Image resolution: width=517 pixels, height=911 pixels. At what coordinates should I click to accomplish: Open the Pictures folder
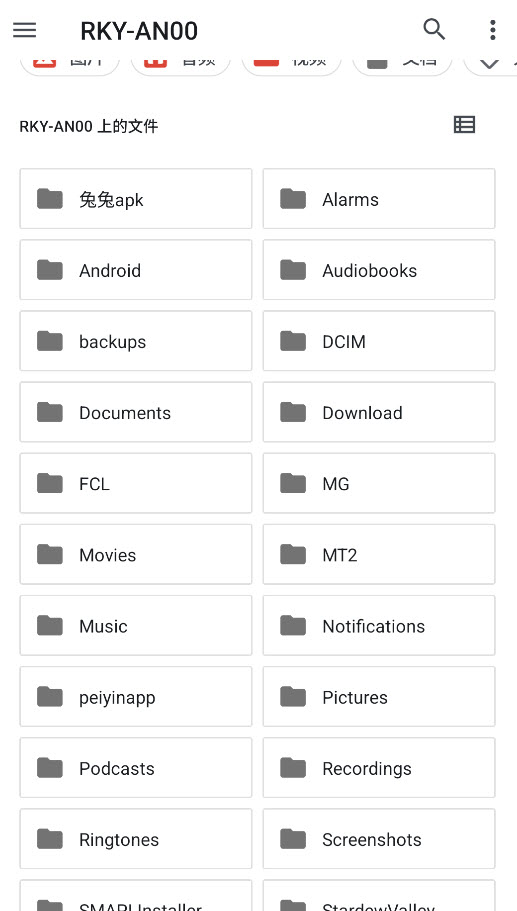(x=379, y=697)
